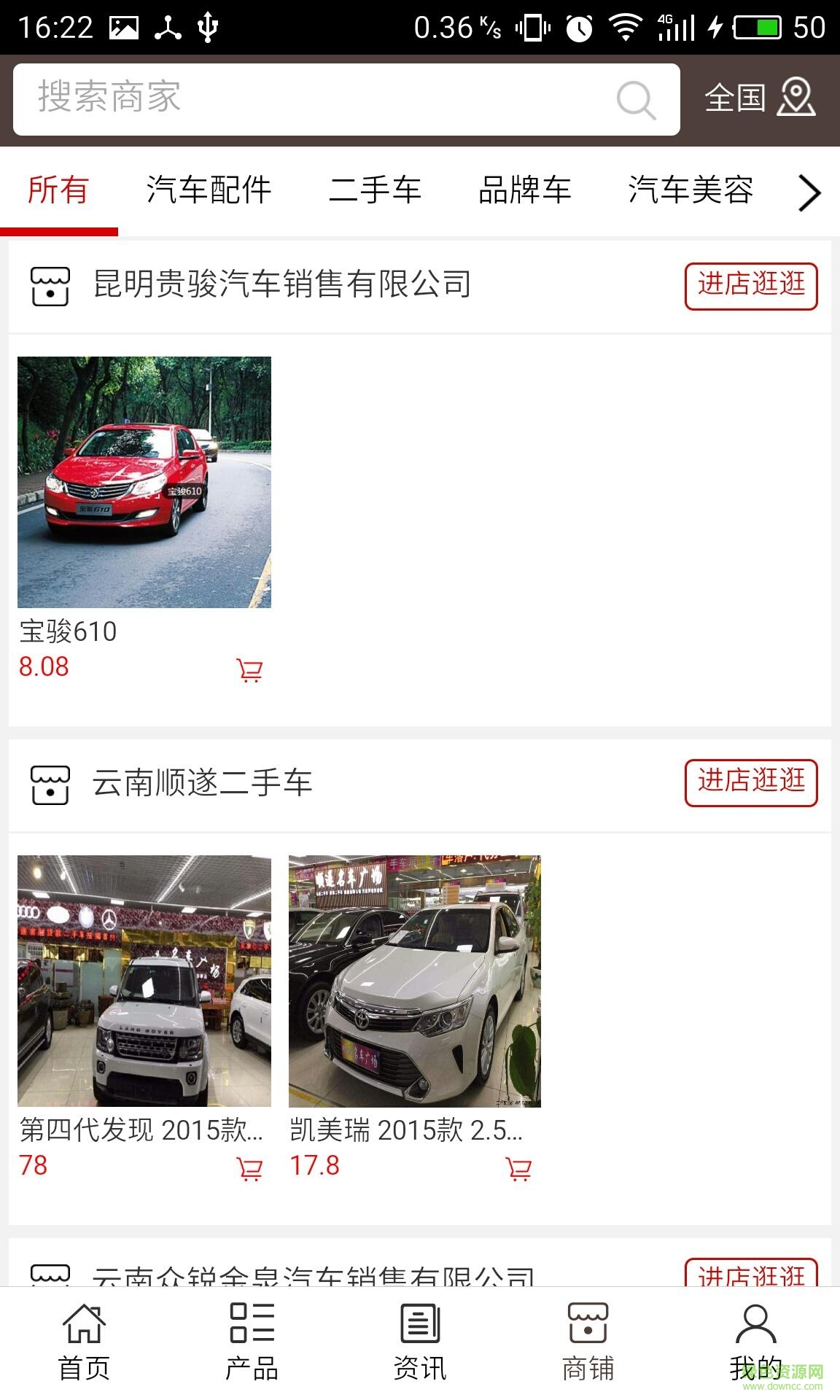Switch to the 产品 bottom tab

252,1343
